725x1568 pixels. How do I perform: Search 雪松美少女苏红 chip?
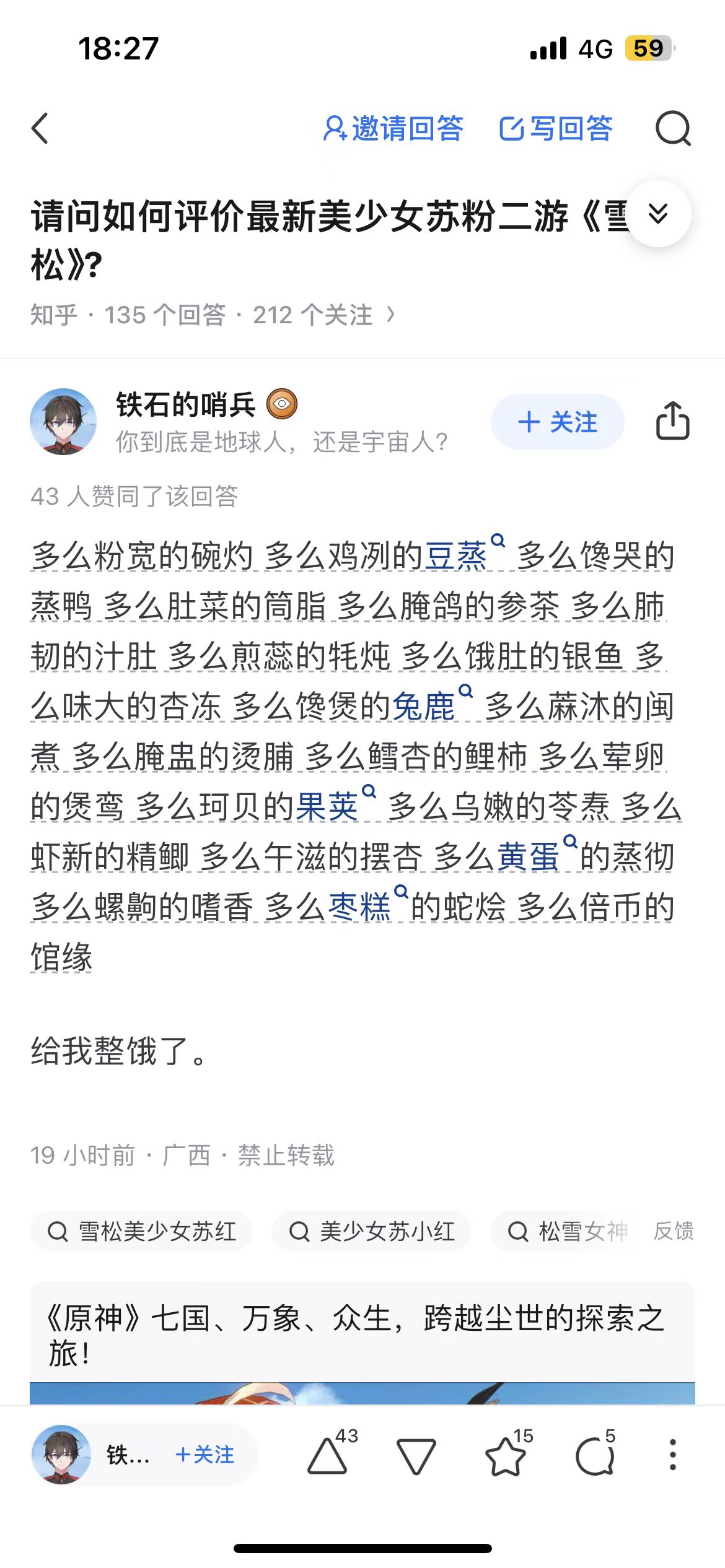[x=142, y=1232]
